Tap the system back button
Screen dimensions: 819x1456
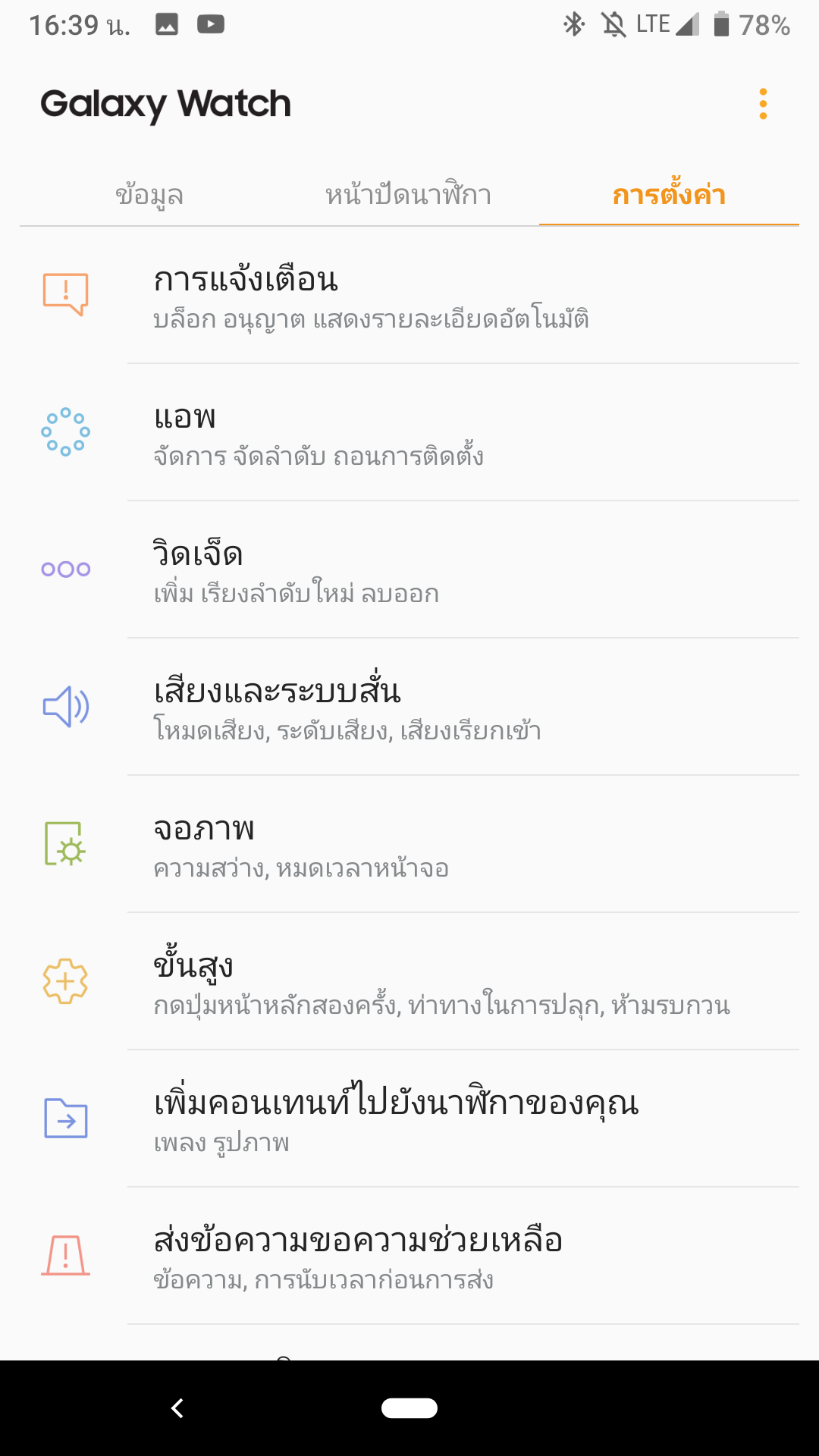[x=177, y=1408]
